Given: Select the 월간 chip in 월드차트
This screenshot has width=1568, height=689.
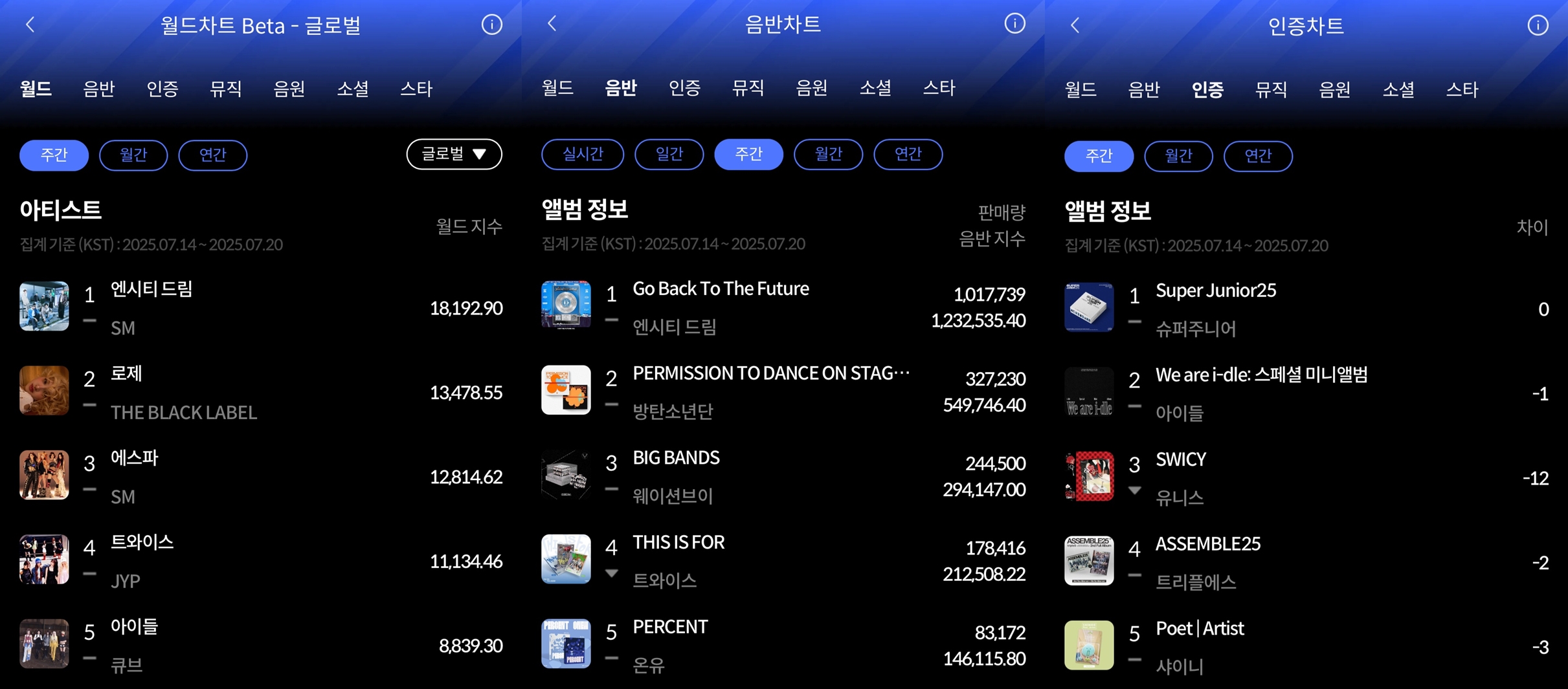Looking at the screenshot, I should coord(133,155).
